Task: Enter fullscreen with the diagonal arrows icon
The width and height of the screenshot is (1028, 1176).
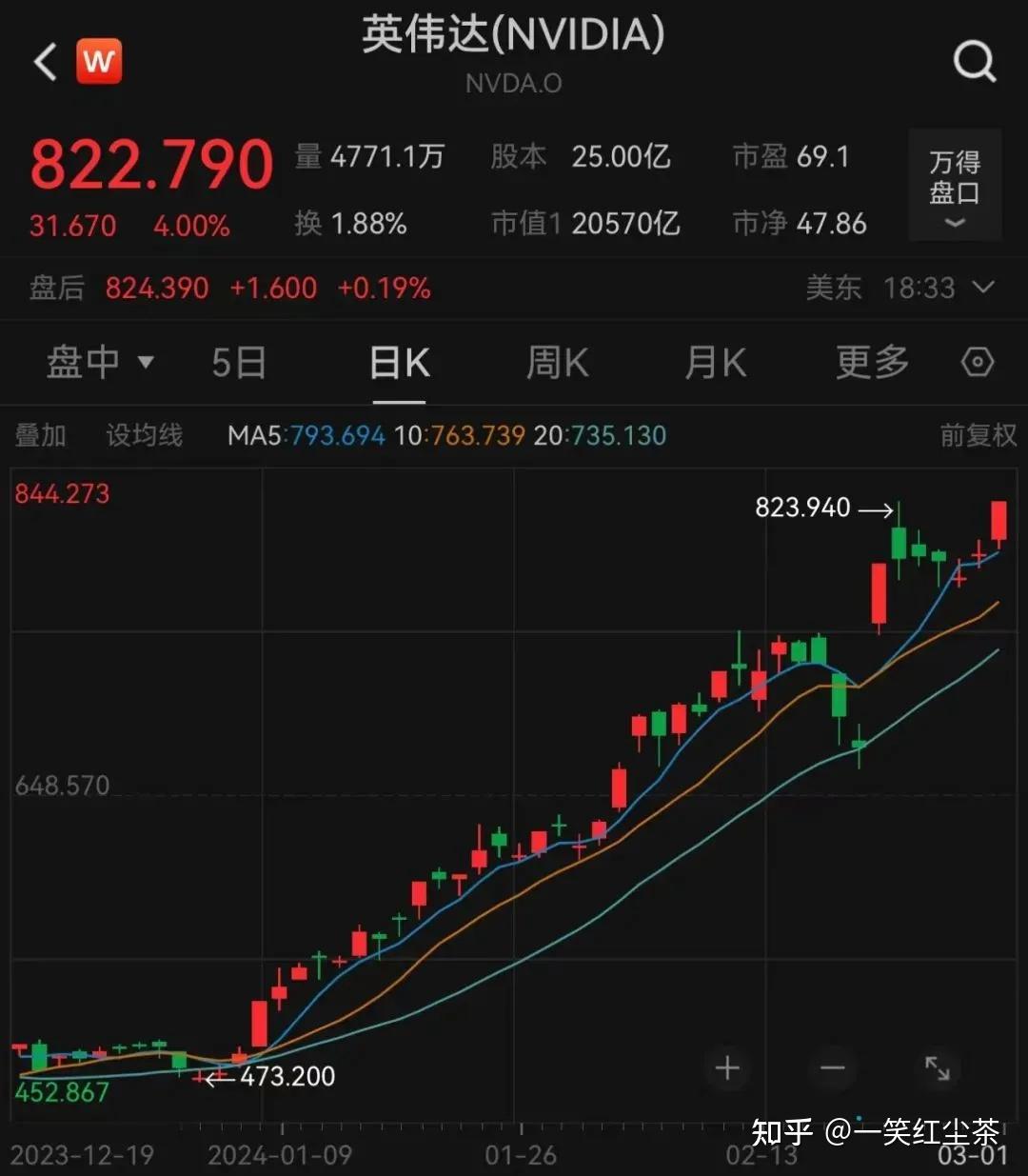Action: click(938, 1068)
